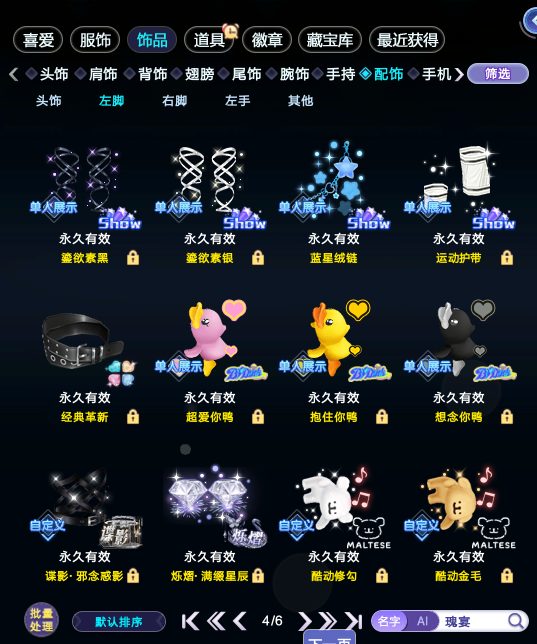View the 最近获得 tab

pyautogui.click(x=407, y=40)
